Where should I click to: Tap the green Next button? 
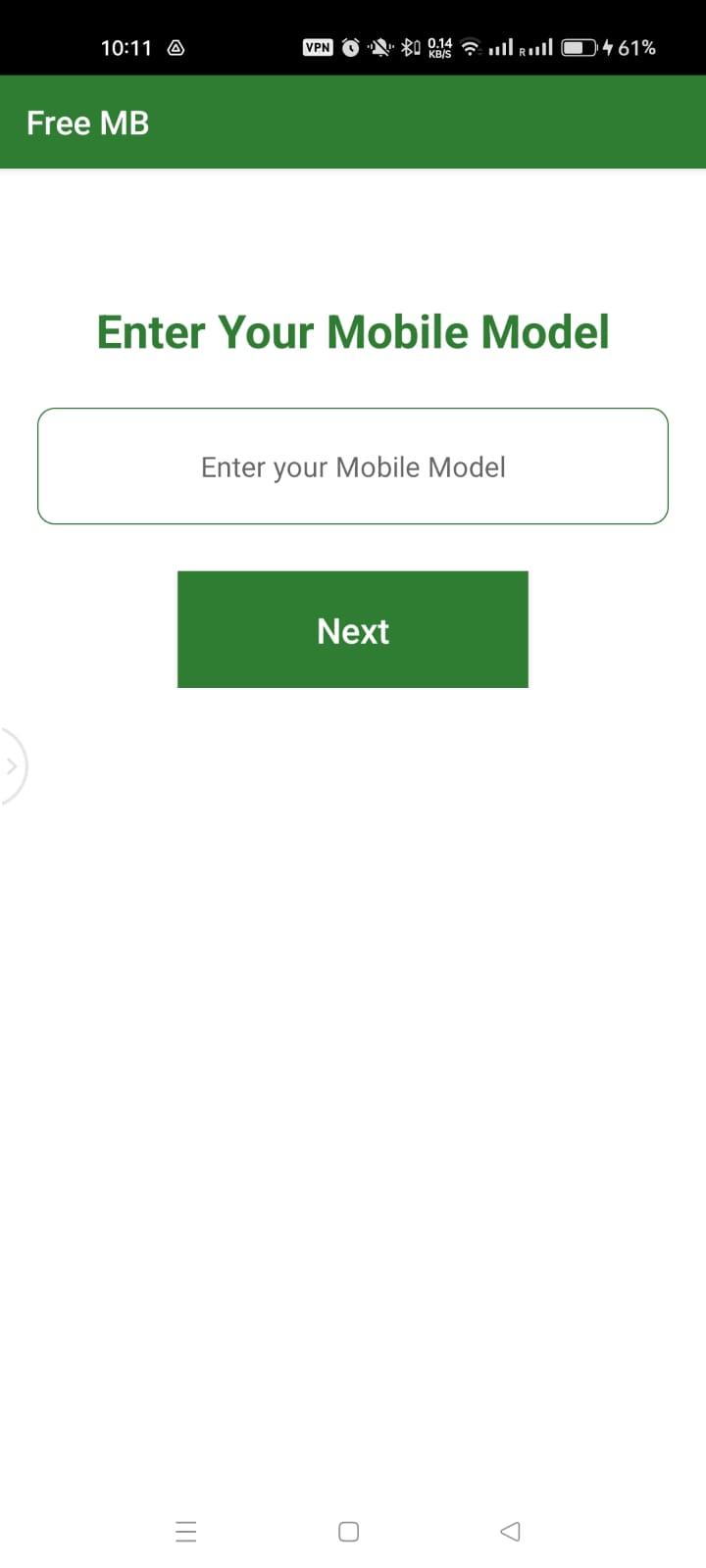[353, 629]
